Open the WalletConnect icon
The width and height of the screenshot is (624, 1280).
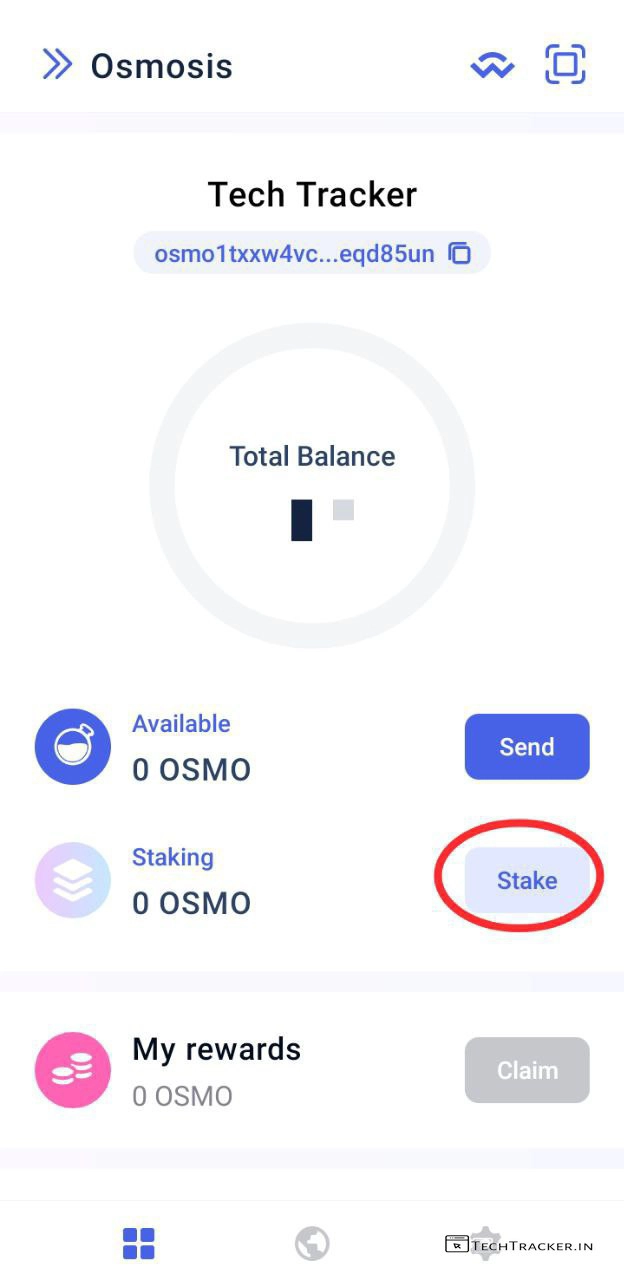pos(492,66)
